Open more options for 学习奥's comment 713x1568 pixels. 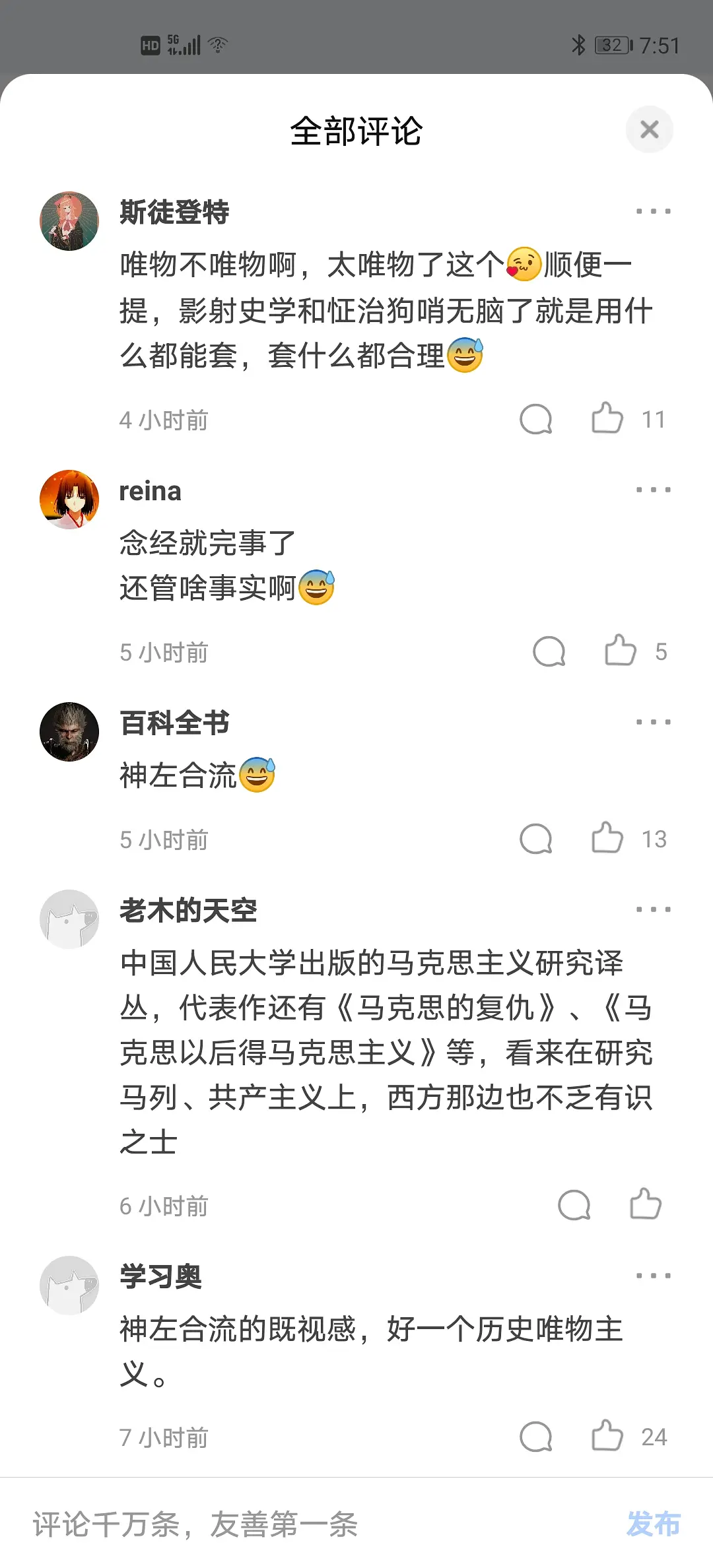(x=653, y=1276)
